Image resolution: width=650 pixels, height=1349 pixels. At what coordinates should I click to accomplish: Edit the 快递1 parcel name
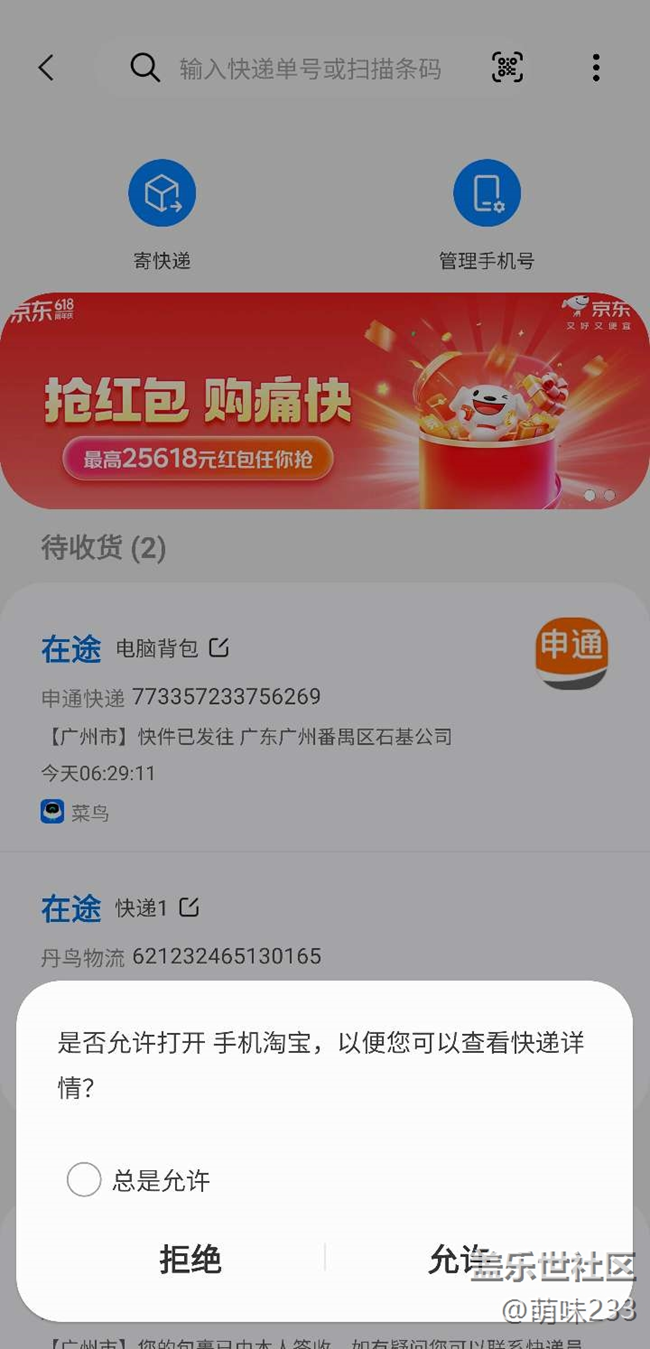pos(188,908)
